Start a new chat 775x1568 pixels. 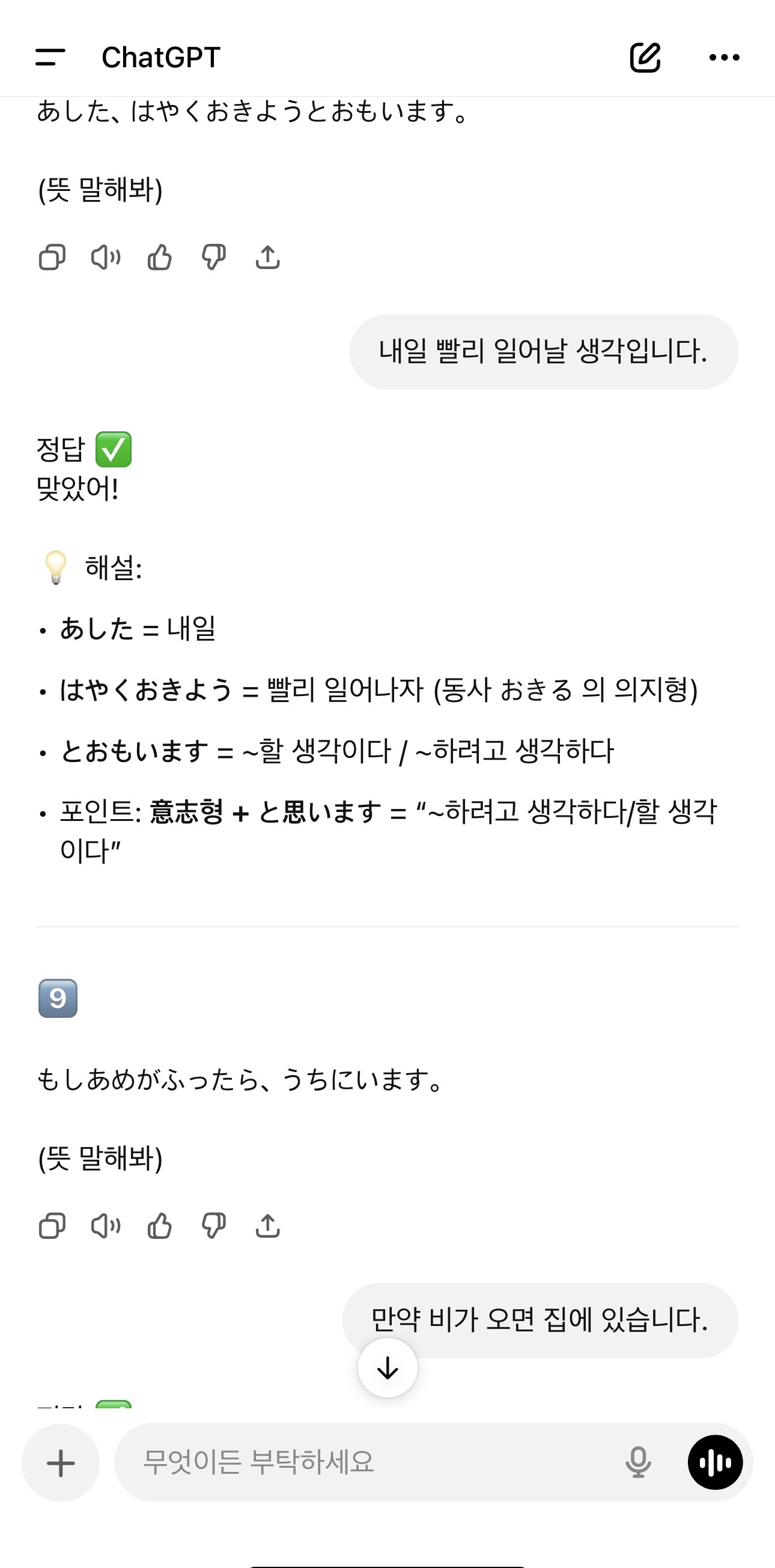pyautogui.click(x=645, y=57)
